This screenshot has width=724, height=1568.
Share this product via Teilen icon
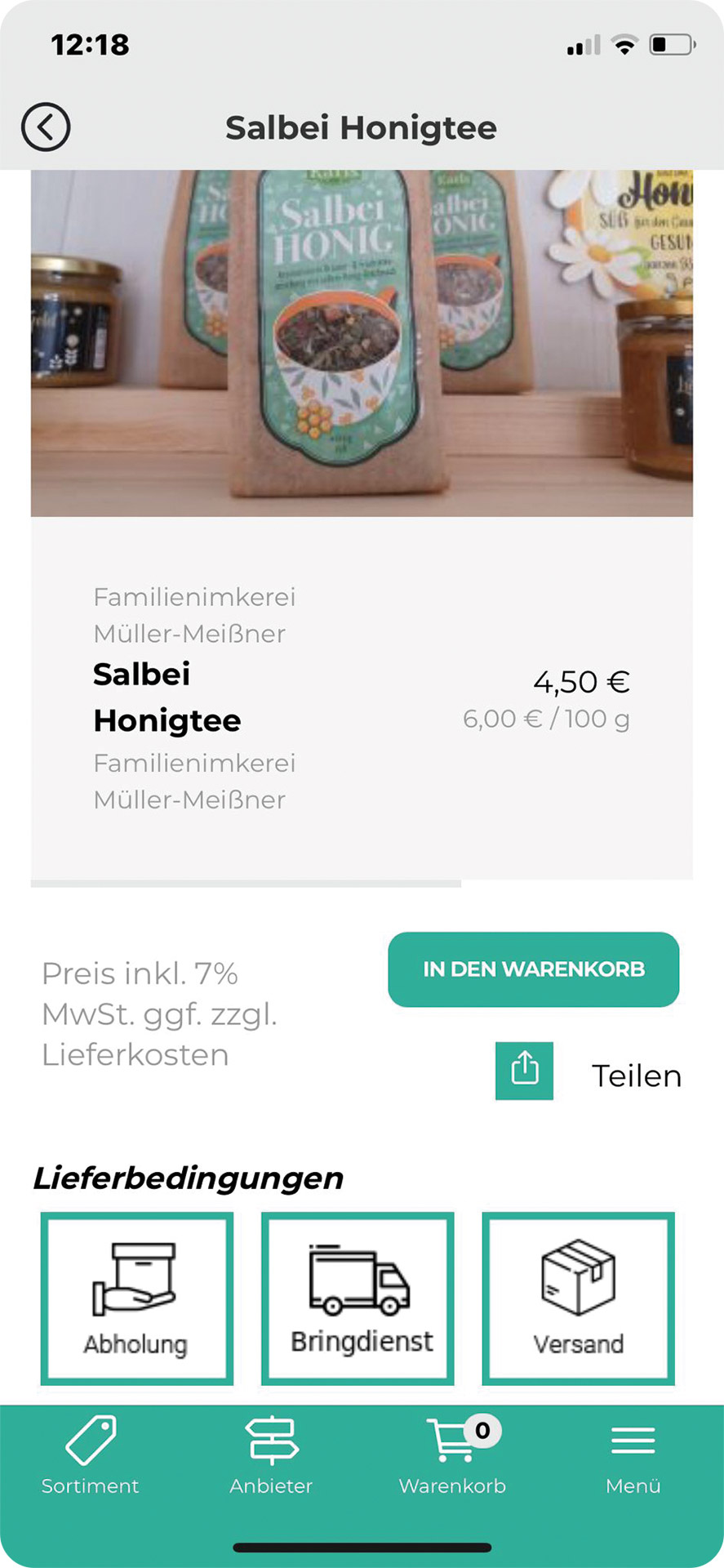tap(524, 1071)
